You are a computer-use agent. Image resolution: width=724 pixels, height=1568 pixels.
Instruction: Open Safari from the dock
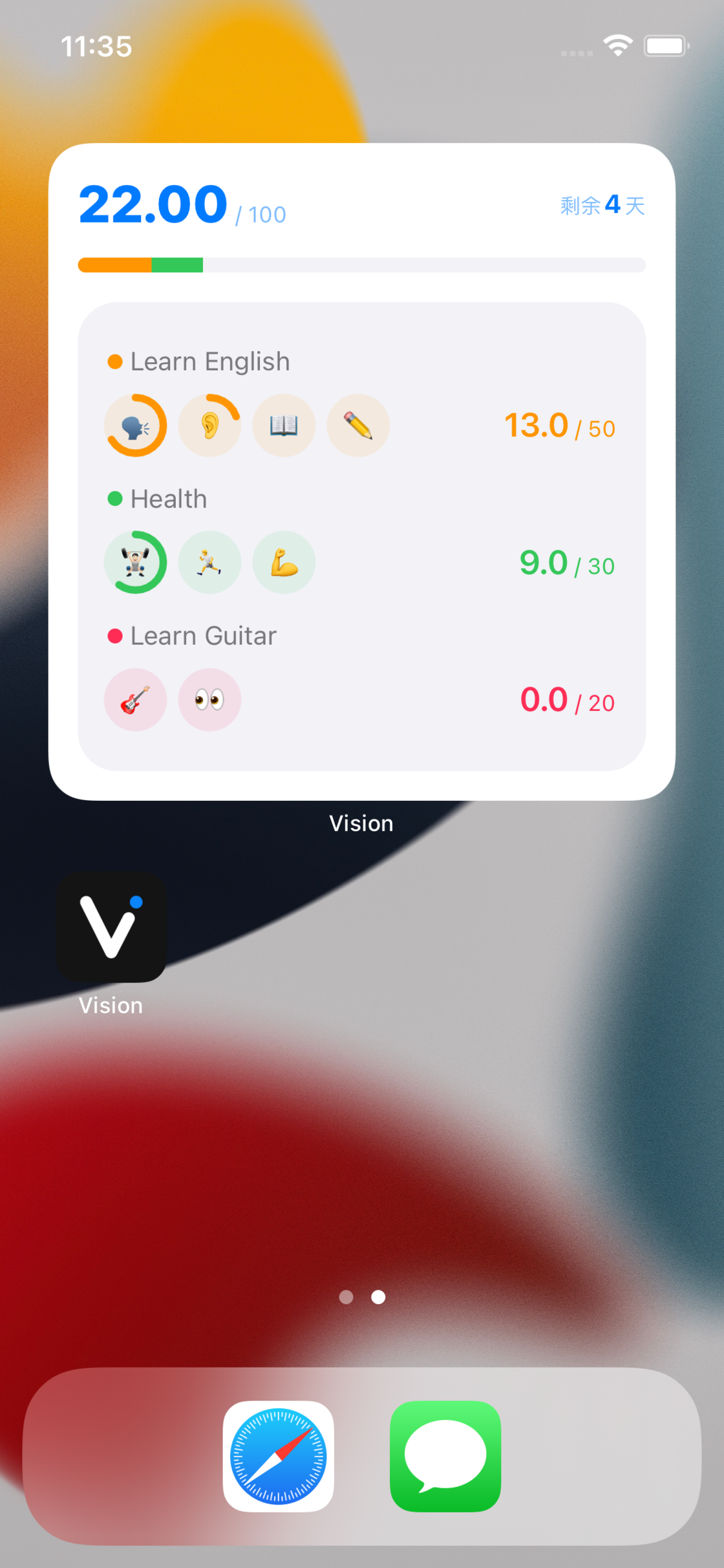(278, 1456)
